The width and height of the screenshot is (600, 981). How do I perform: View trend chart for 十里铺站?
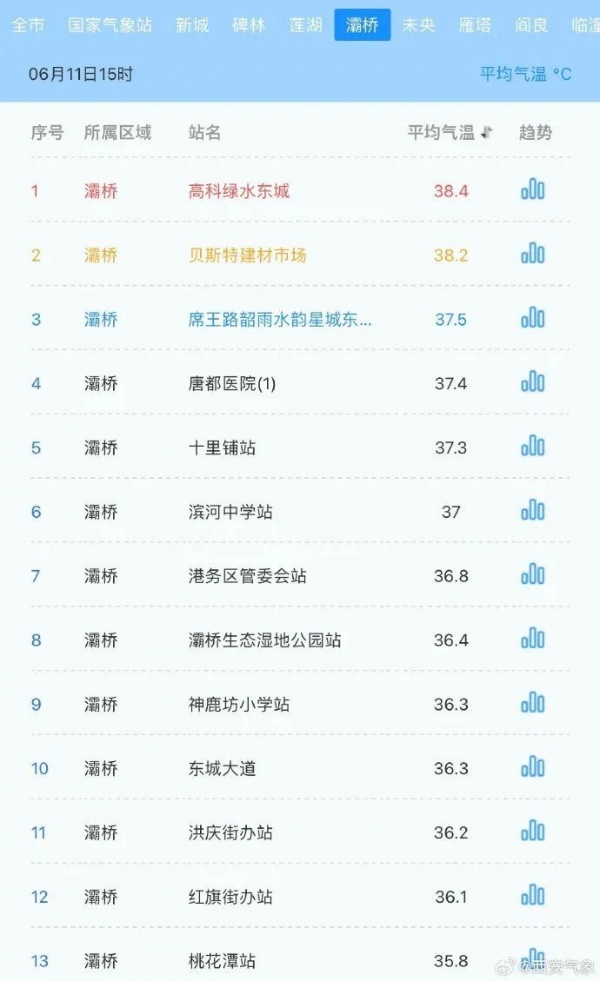pyautogui.click(x=533, y=447)
